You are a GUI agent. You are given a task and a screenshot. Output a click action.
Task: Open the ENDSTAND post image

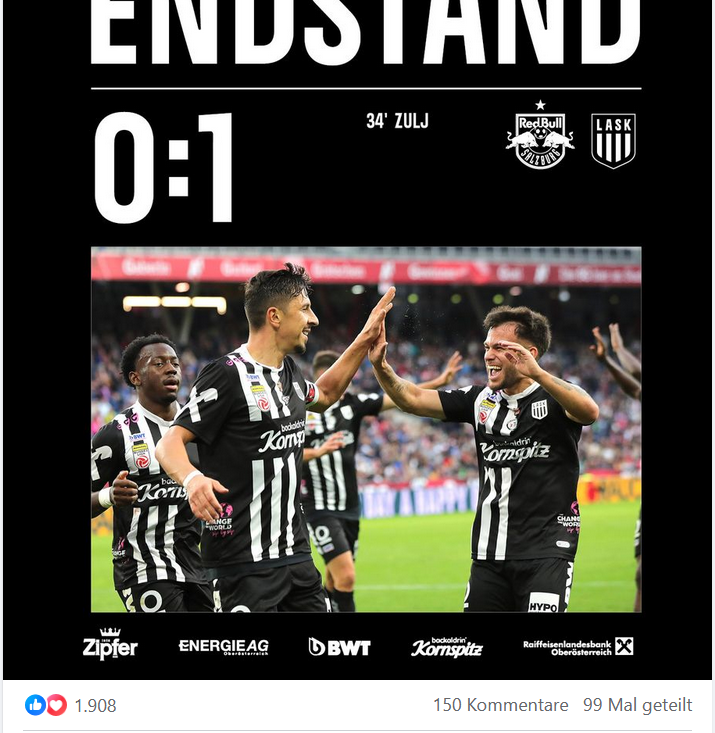357,340
